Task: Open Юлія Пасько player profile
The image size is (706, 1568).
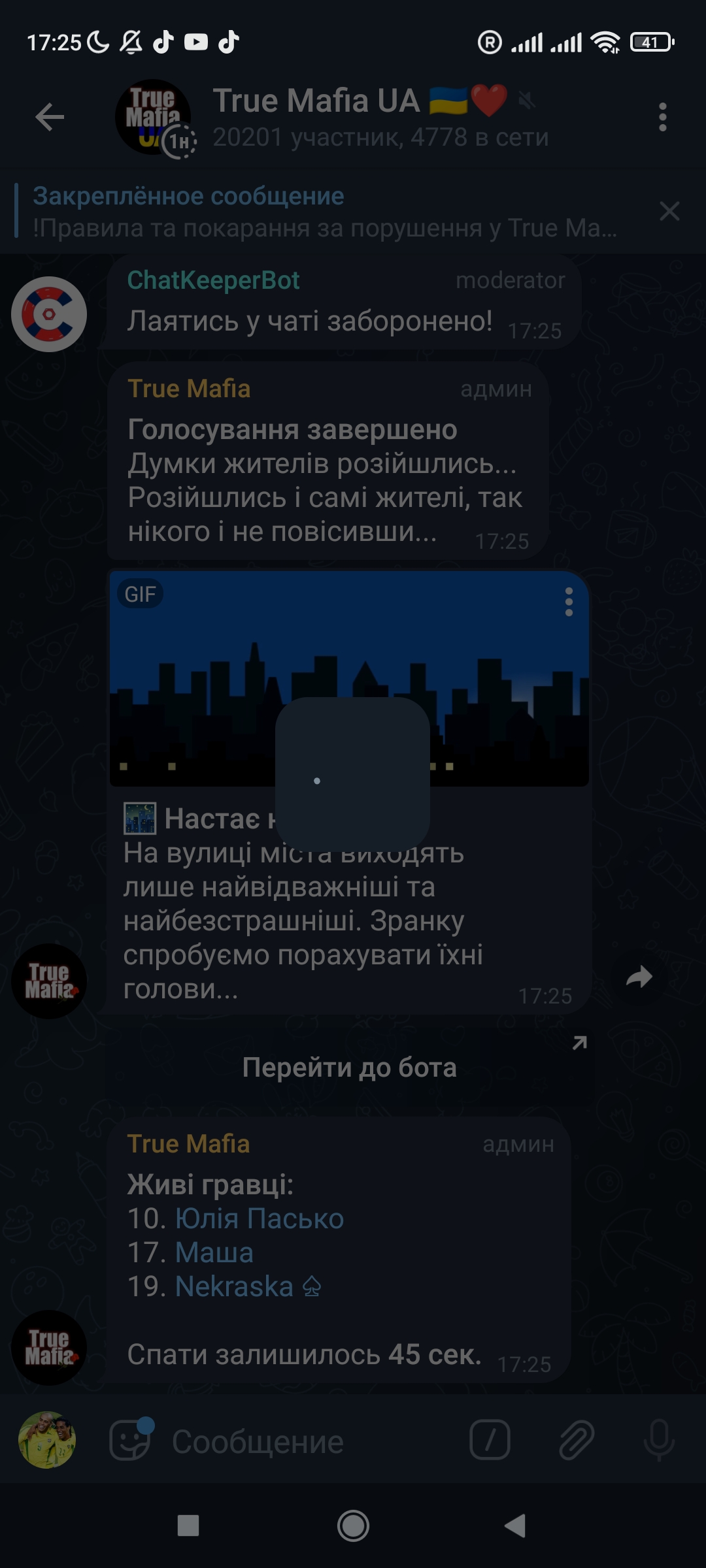Action: tap(260, 1218)
